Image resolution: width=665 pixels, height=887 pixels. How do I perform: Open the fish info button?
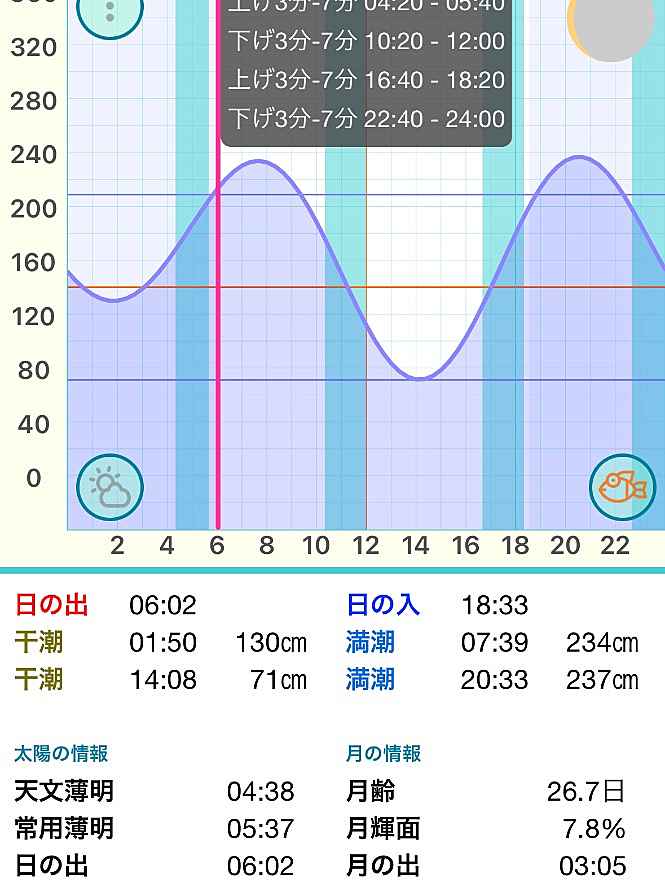coord(621,488)
